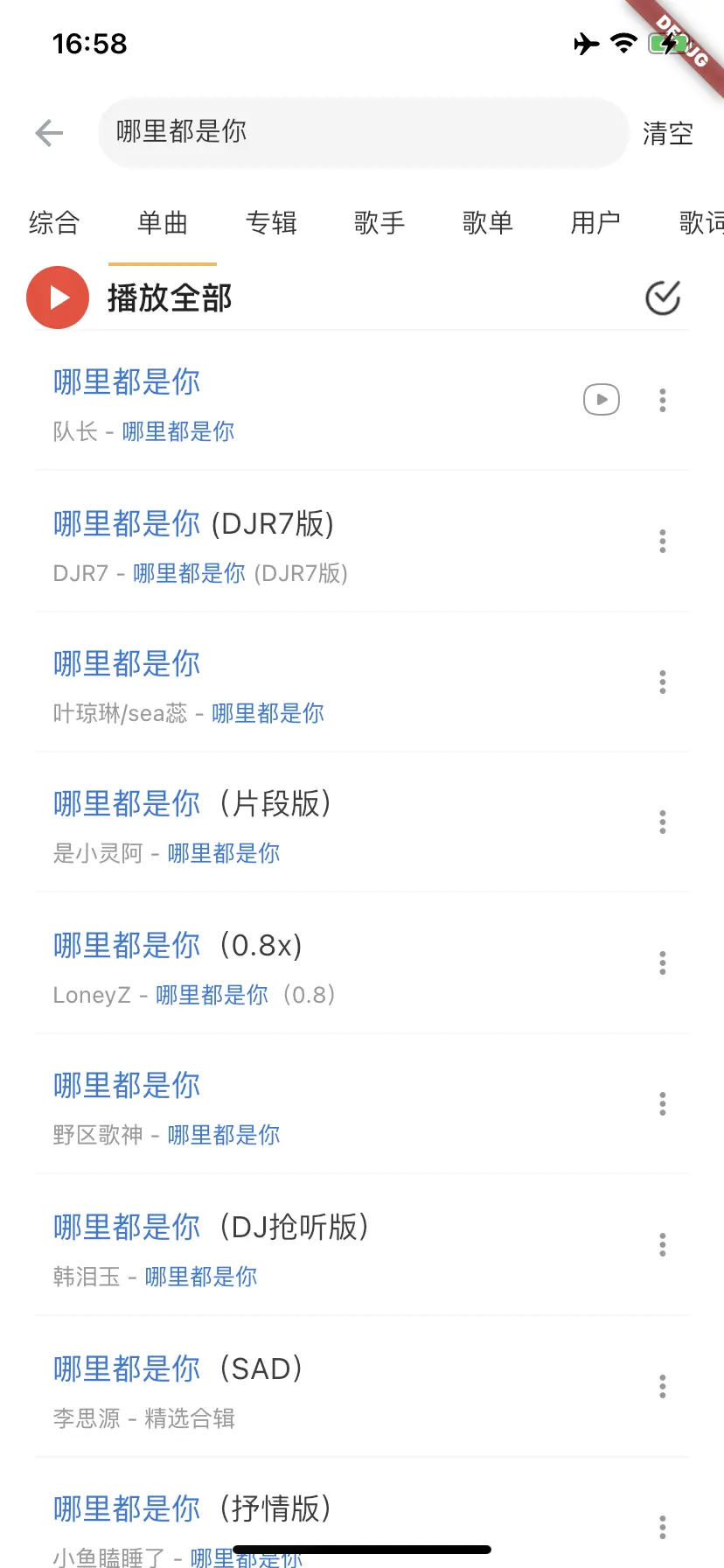Switch to the 综合 tab

coord(54,223)
